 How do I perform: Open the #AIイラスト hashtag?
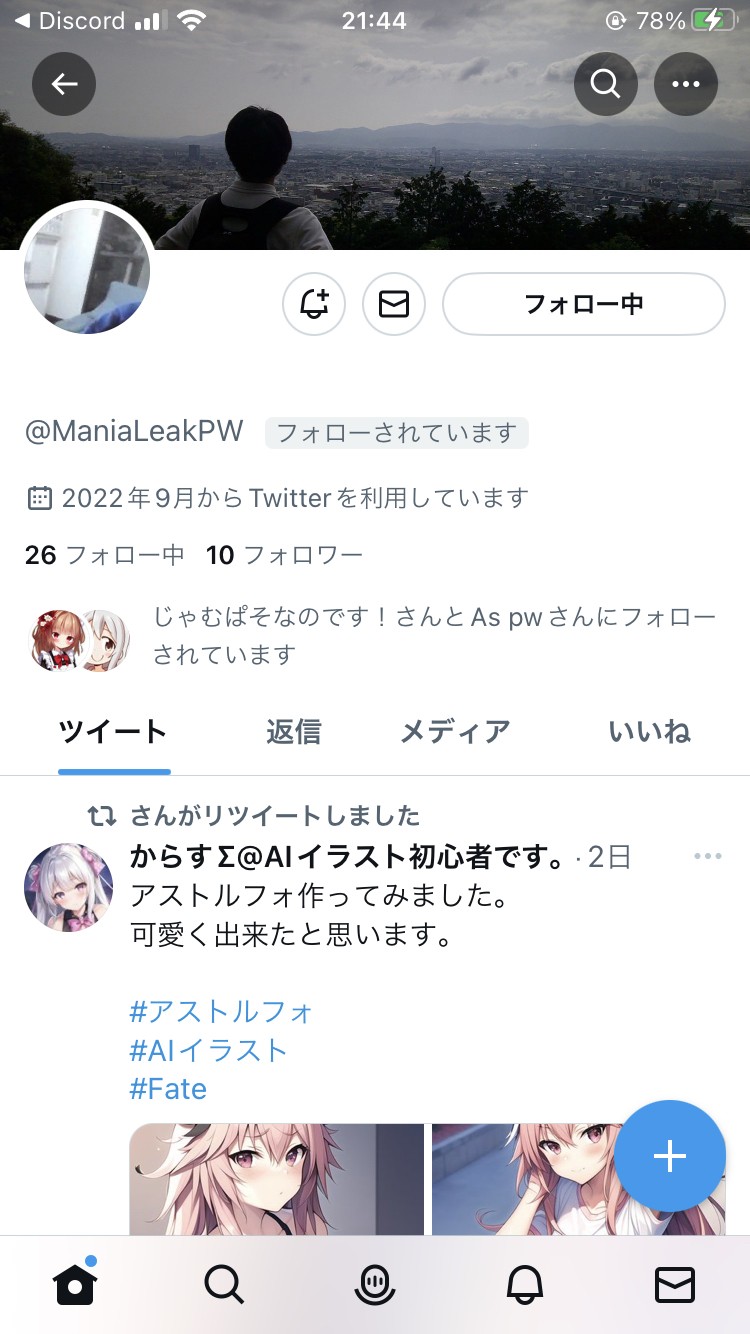[x=209, y=1050]
